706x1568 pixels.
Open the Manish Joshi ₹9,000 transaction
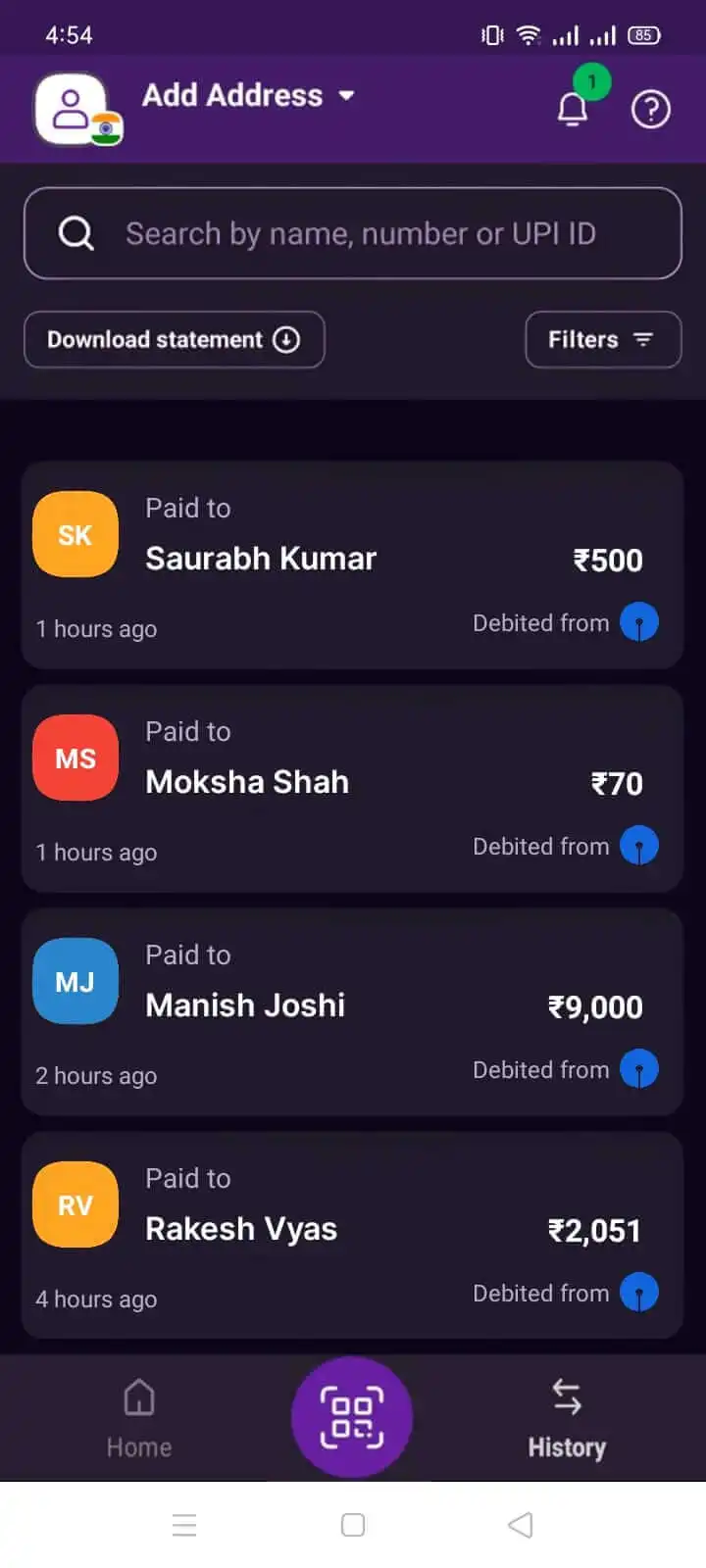(353, 1011)
